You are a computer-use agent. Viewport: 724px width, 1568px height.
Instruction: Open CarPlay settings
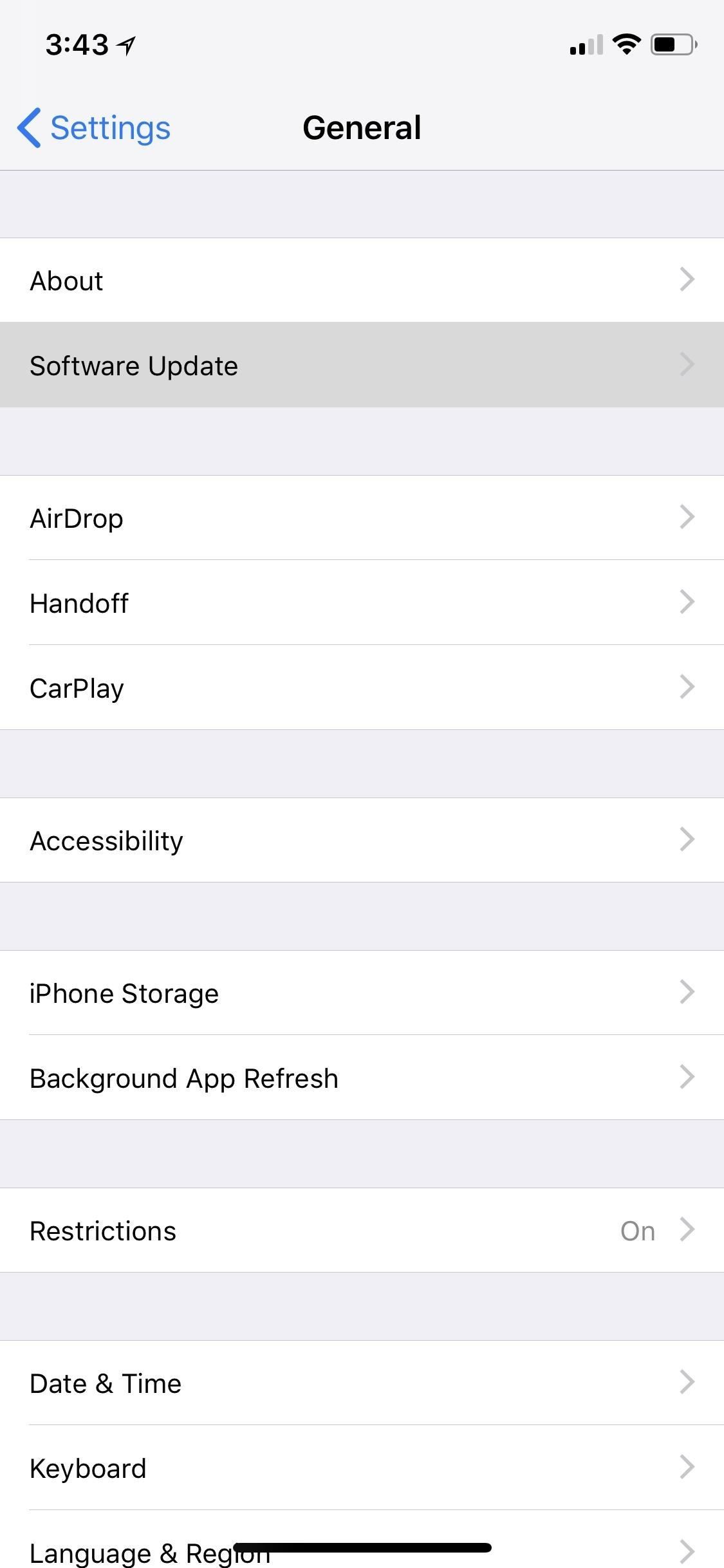click(362, 687)
